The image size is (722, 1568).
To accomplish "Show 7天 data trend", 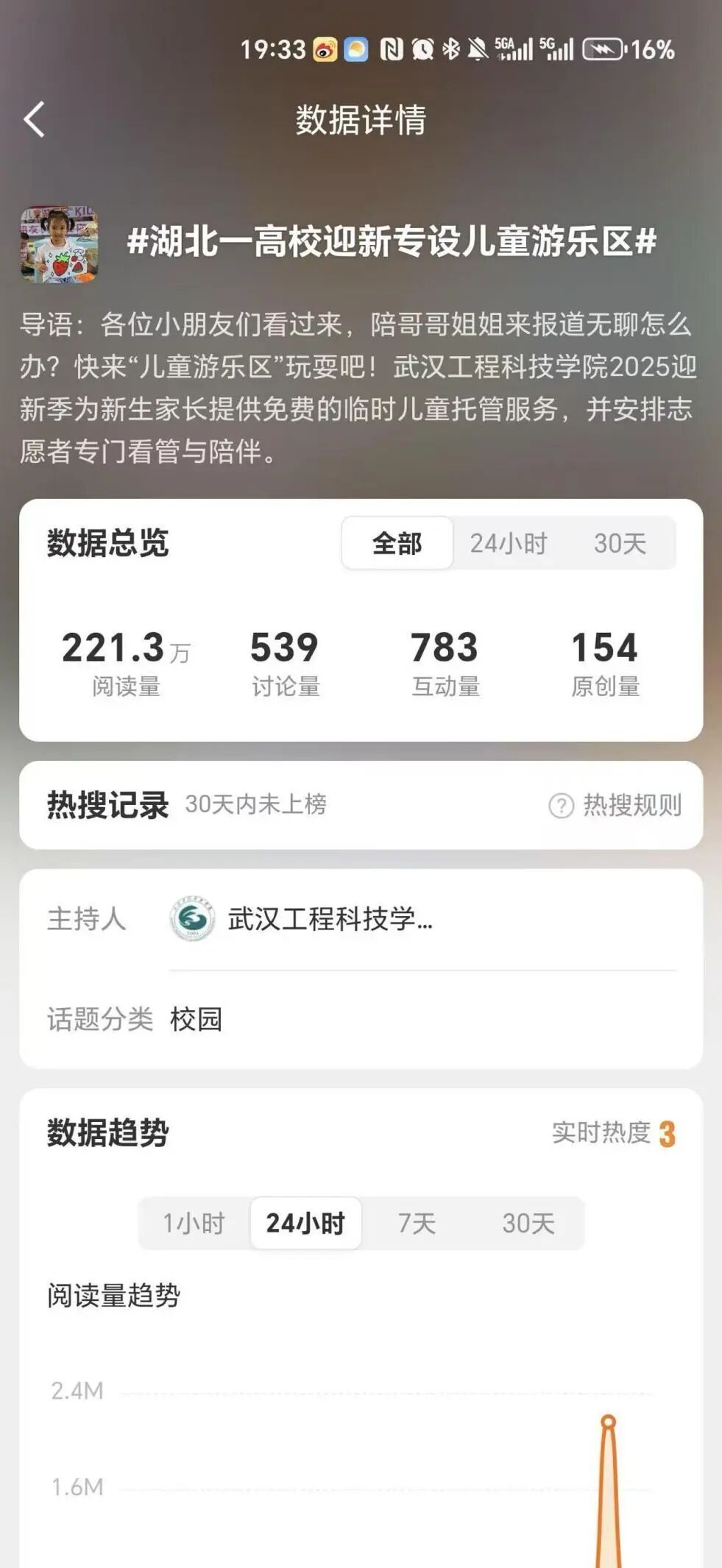I will [x=417, y=1224].
